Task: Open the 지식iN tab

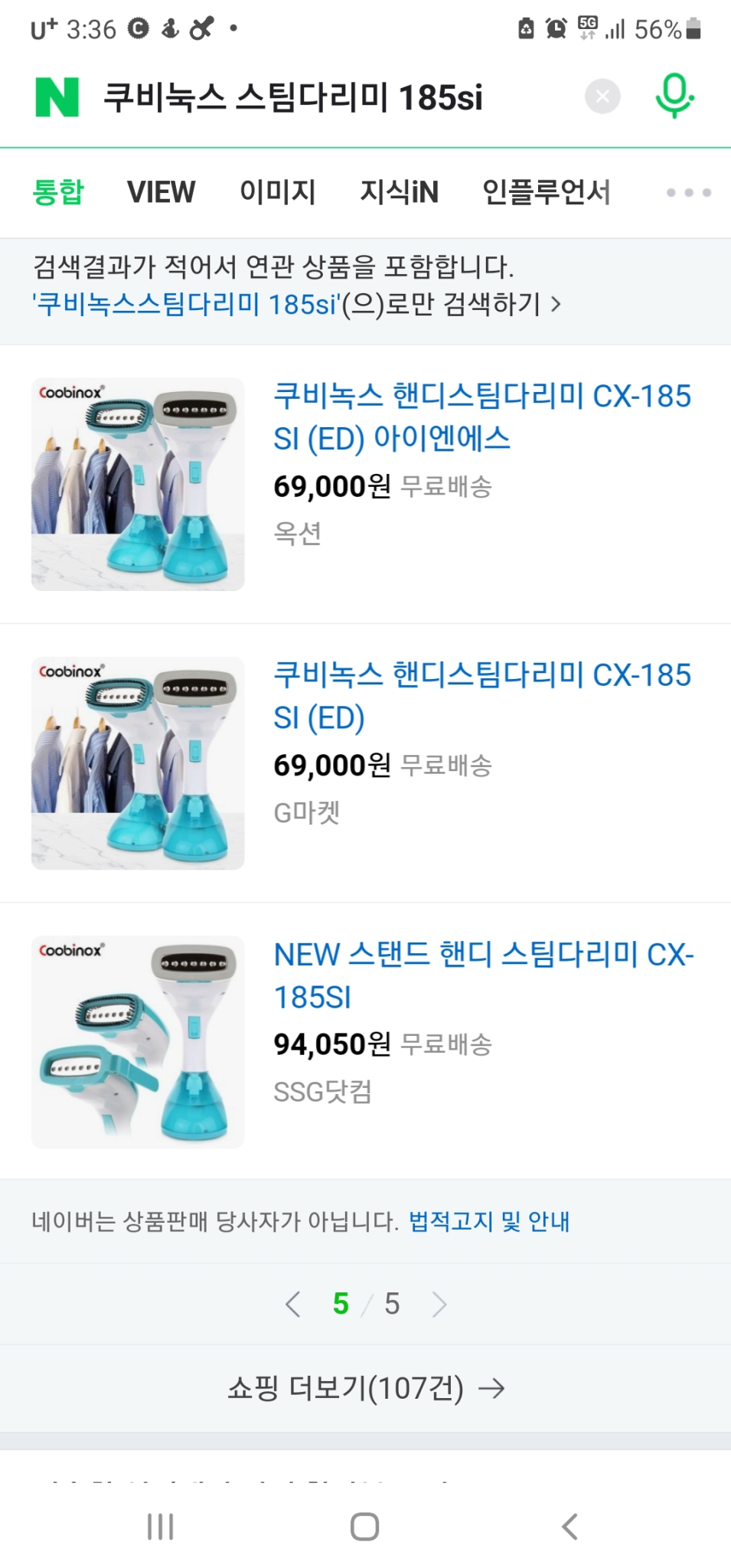Action: pyautogui.click(x=400, y=192)
